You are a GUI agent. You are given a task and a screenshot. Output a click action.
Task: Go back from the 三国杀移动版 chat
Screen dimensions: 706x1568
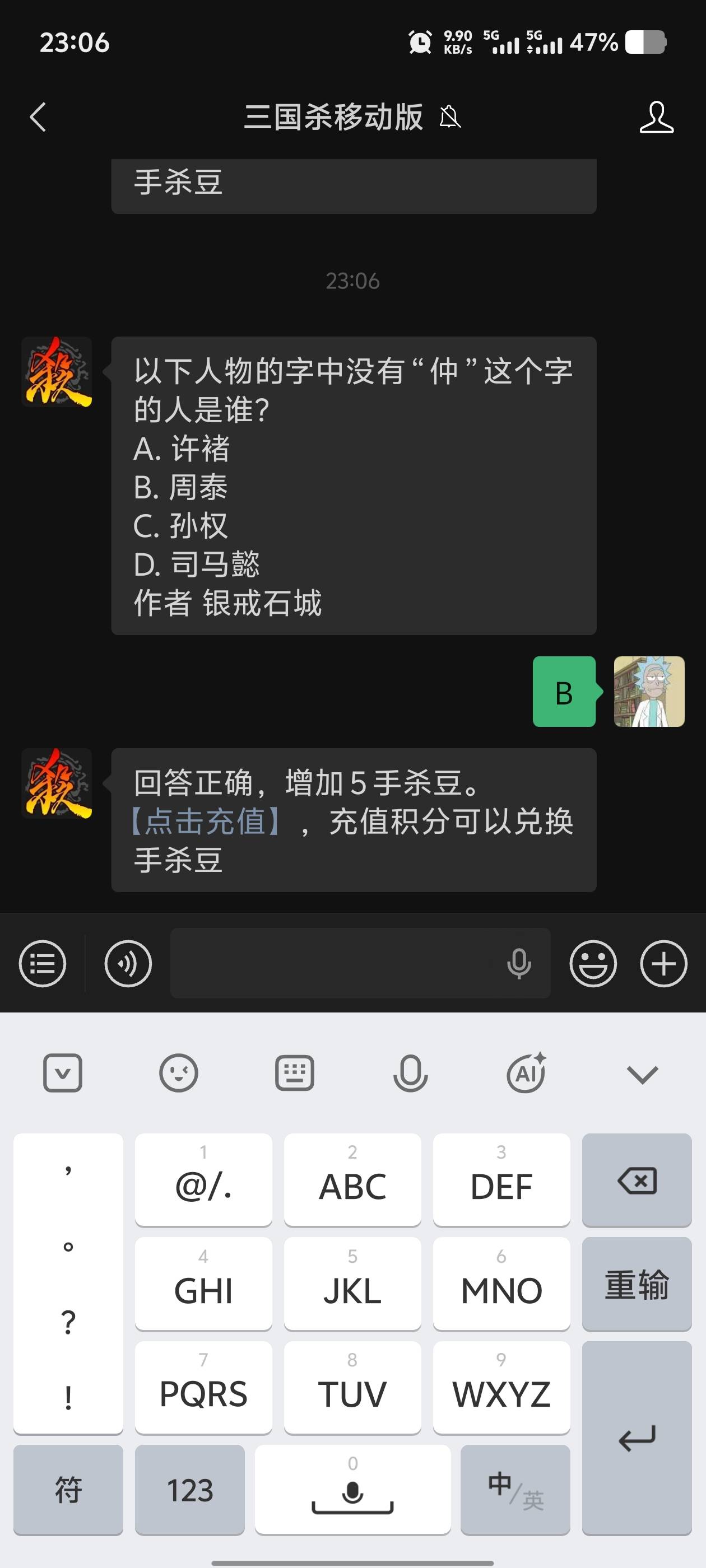[38, 116]
